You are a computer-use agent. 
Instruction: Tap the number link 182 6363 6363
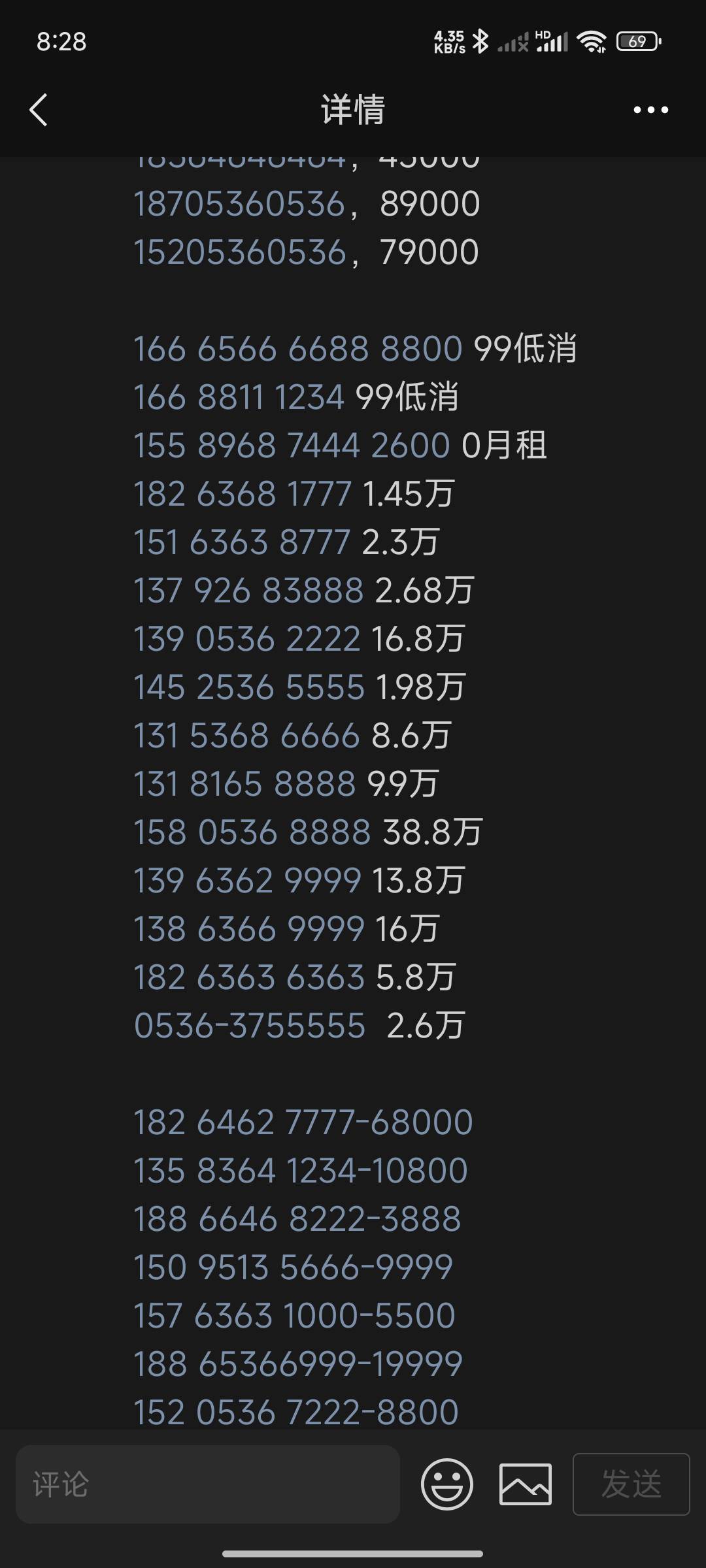click(248, 977)
